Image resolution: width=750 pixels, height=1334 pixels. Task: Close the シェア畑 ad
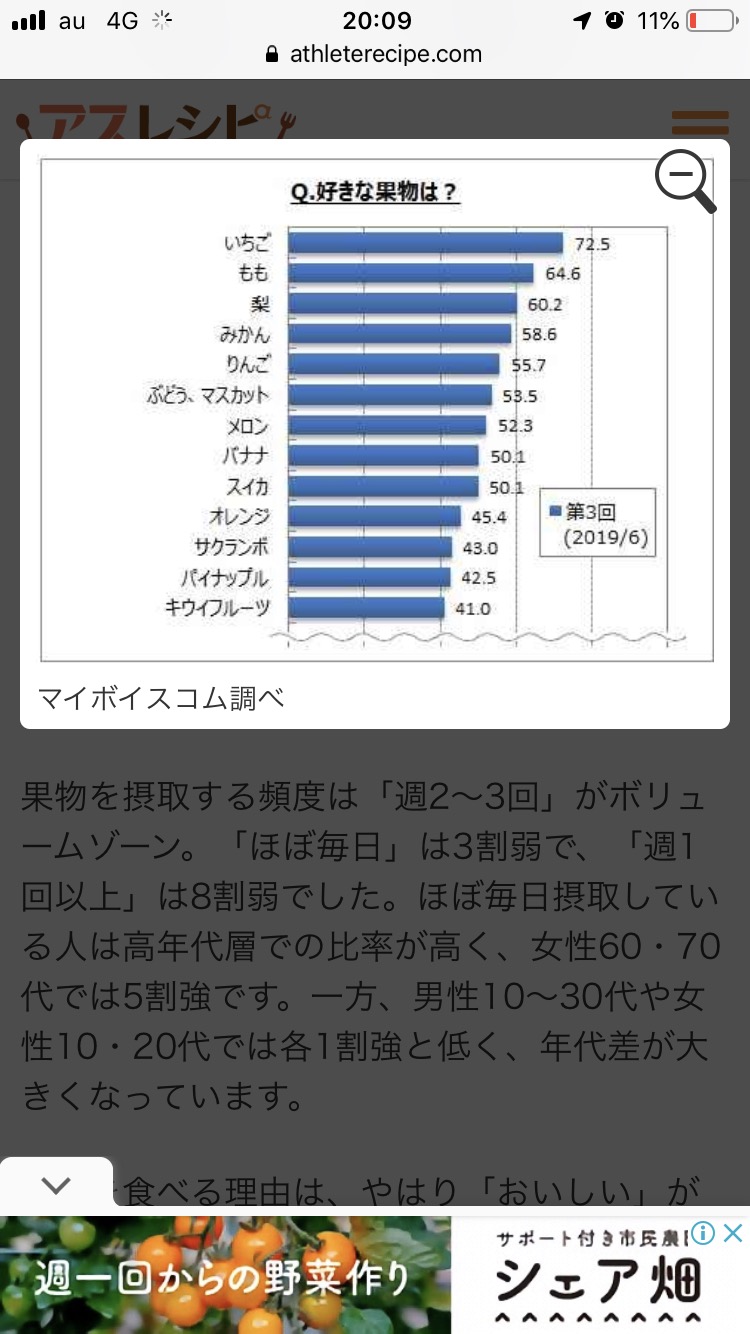point(733,1233)
